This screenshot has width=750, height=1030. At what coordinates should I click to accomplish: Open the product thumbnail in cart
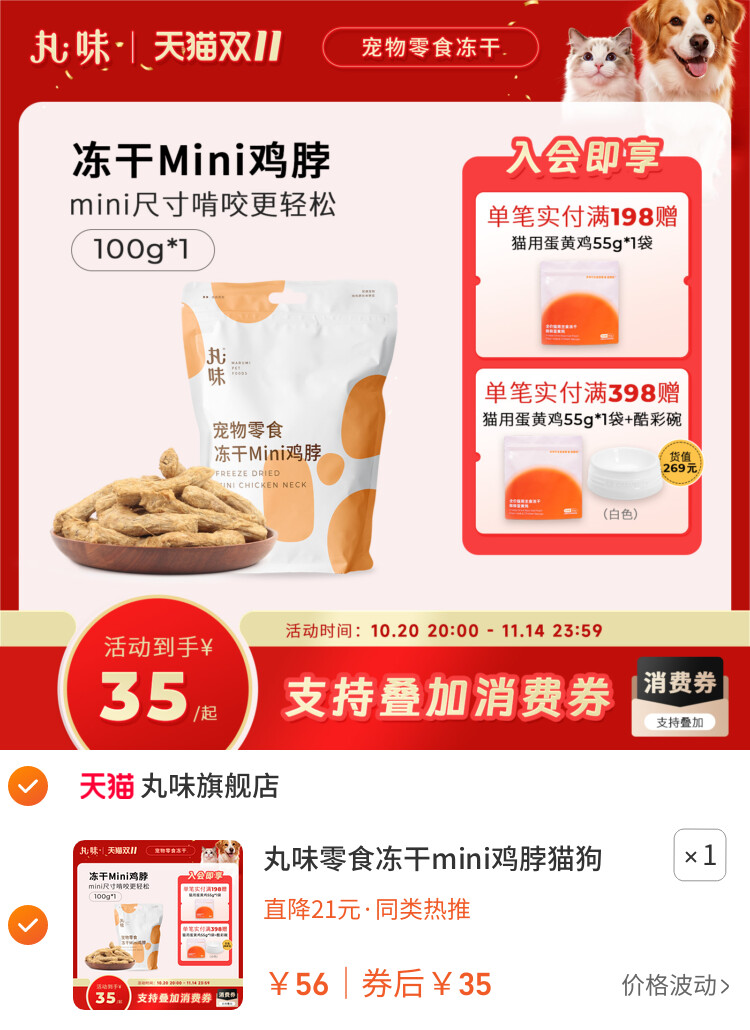[x=158, y=925]
